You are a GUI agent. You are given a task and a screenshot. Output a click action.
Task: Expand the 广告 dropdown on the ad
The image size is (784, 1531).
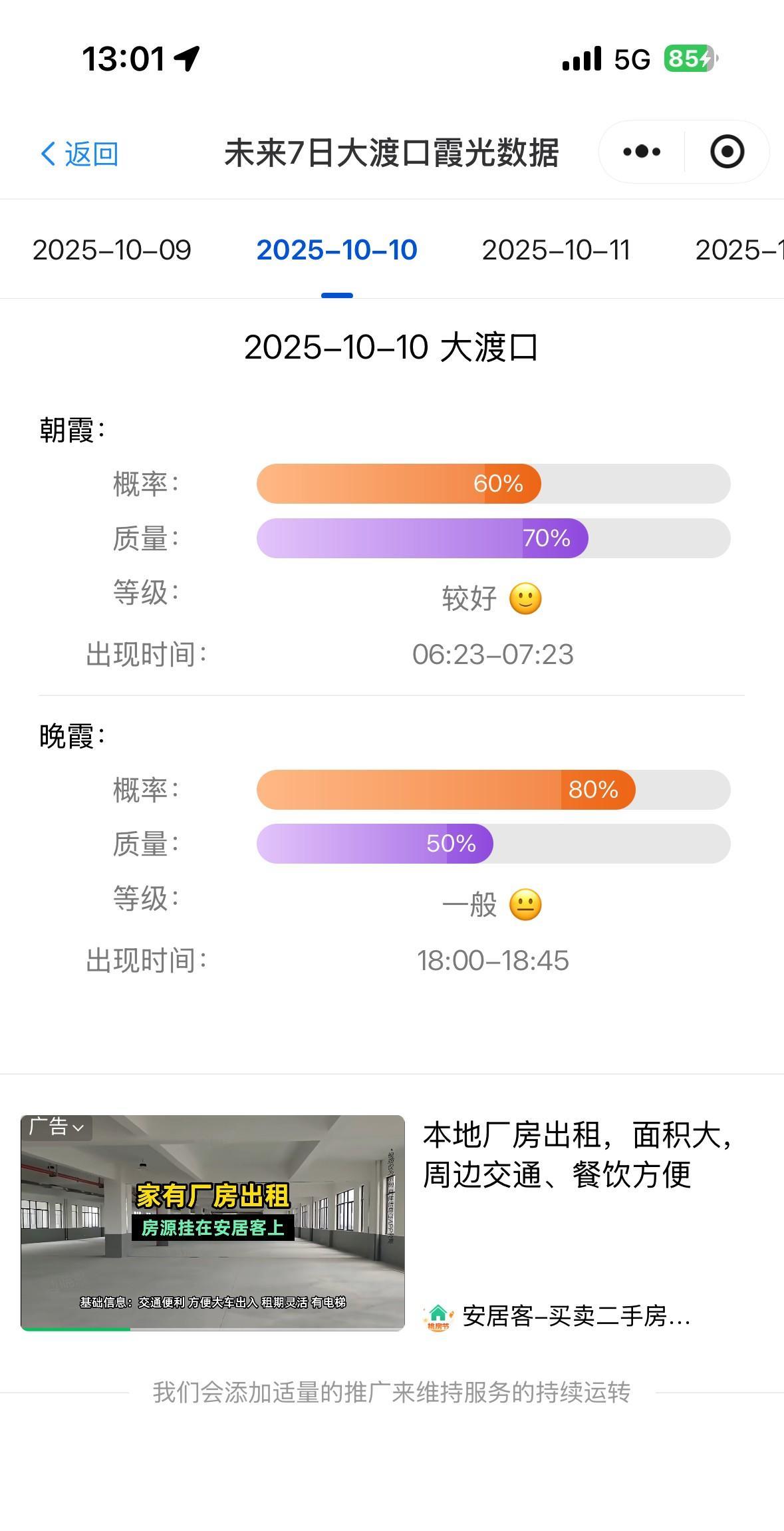click(x=57, y=1127)
